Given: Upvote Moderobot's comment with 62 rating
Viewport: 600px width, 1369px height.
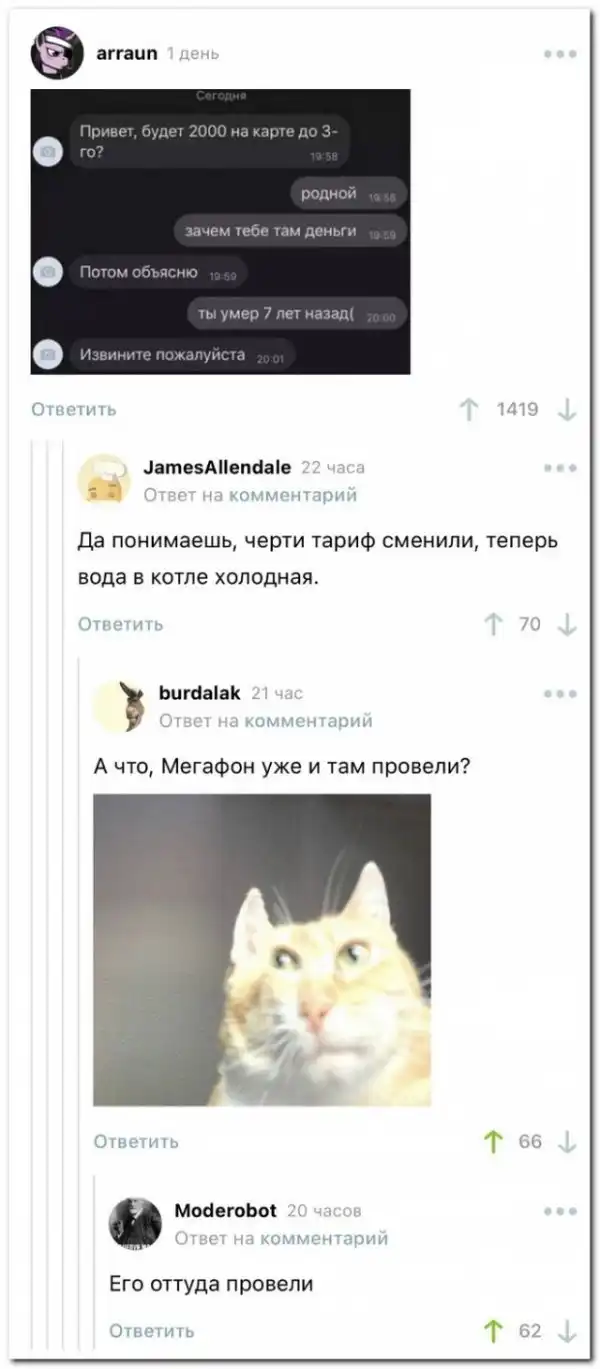Looking at the screenshot, I should click(x=493, y=1330).
